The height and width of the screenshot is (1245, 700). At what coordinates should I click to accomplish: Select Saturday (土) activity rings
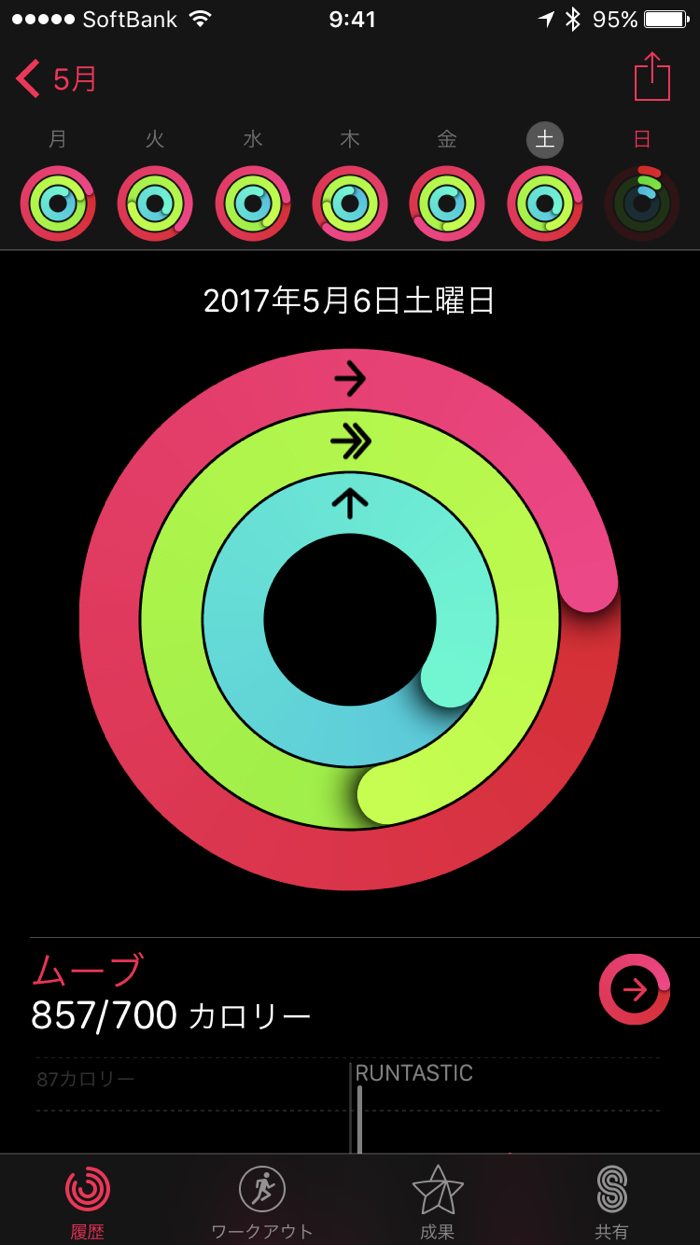tap(545, 204)
